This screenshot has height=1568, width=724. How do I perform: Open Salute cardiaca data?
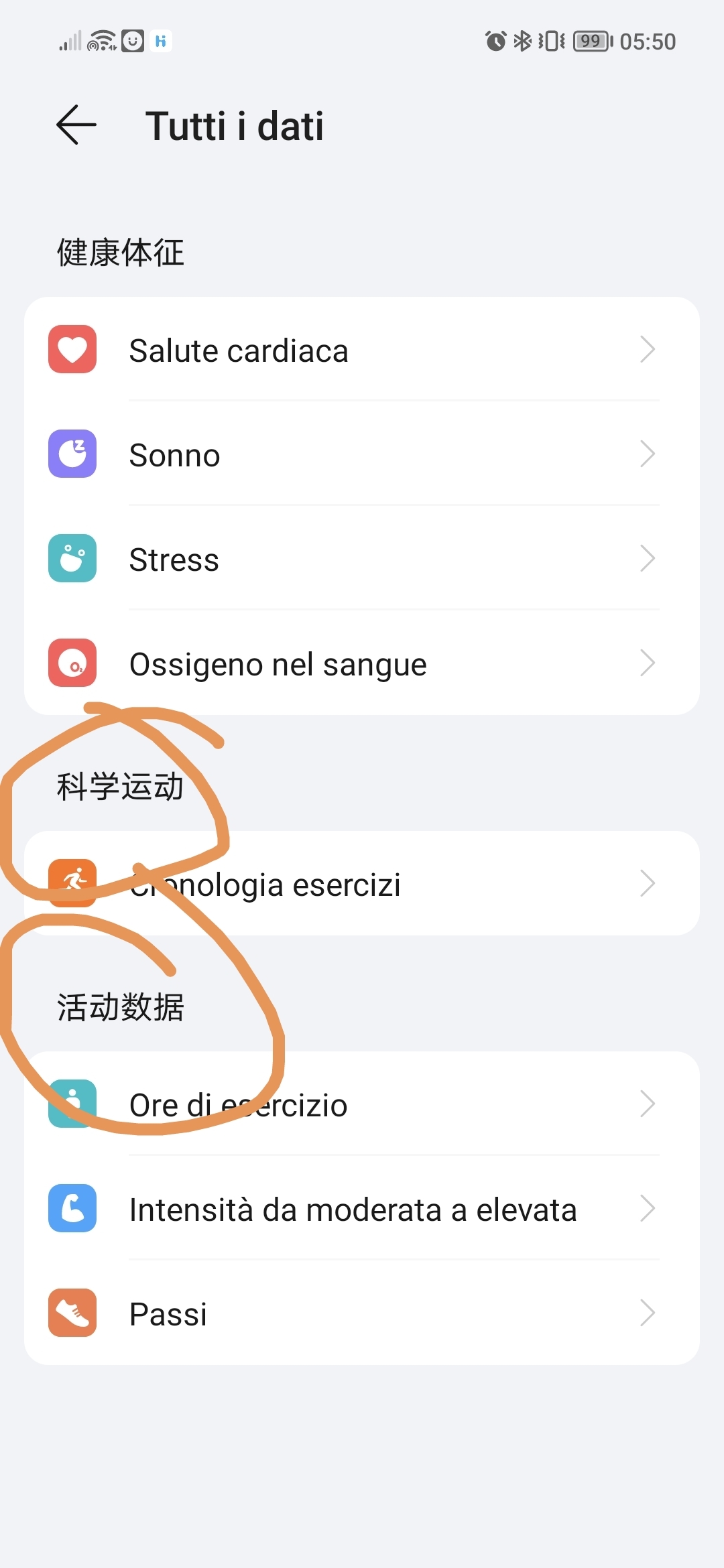362,350
